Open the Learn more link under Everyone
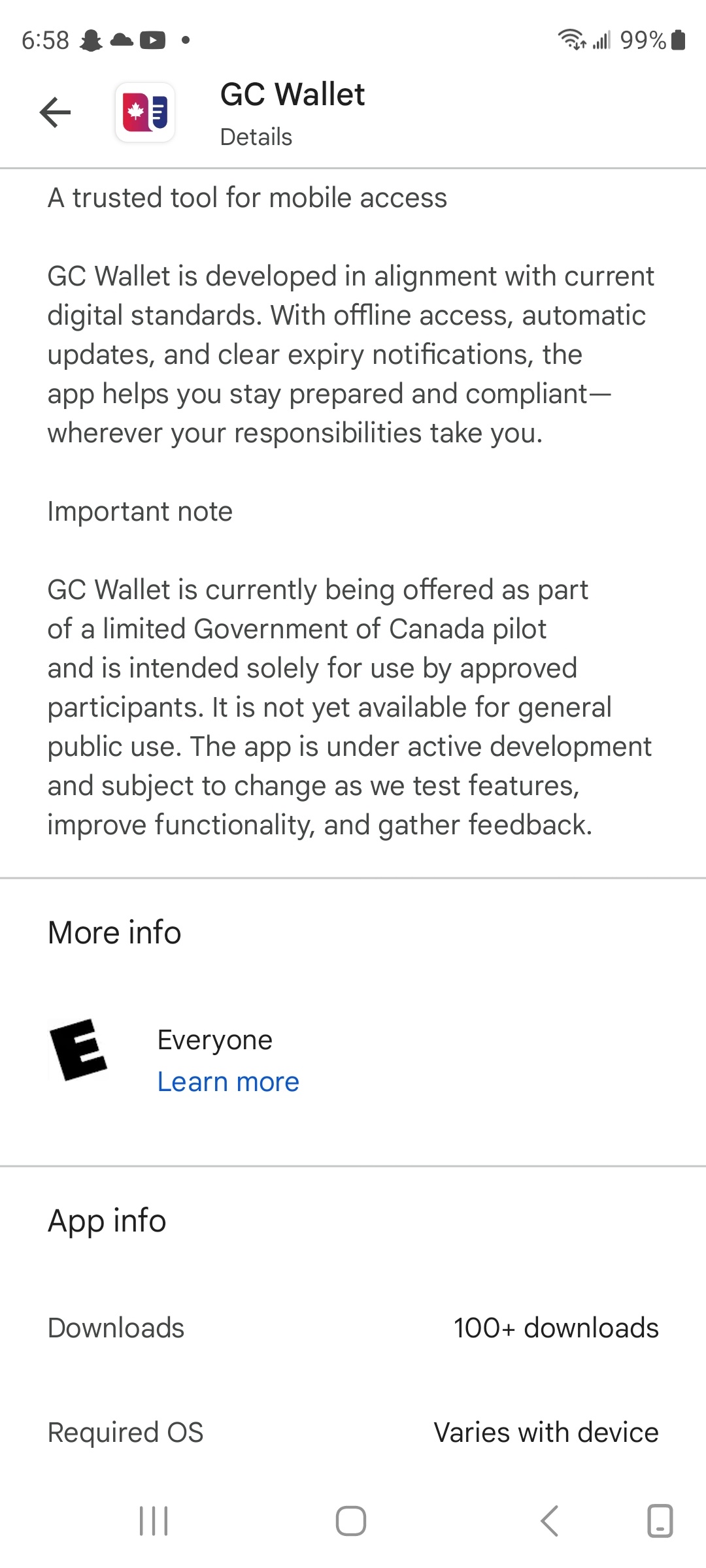The image size is (706, 1568). [x=228, y=1082]
